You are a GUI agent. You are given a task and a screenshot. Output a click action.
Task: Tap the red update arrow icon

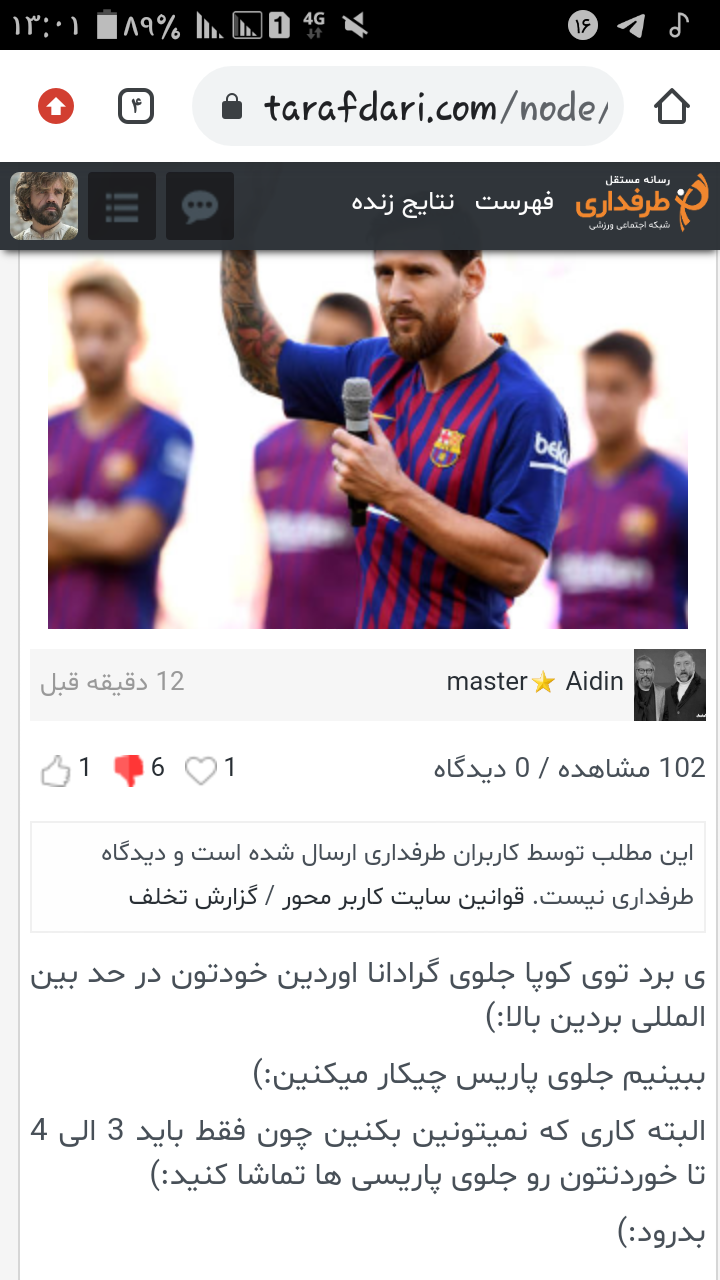coord(57,106)
